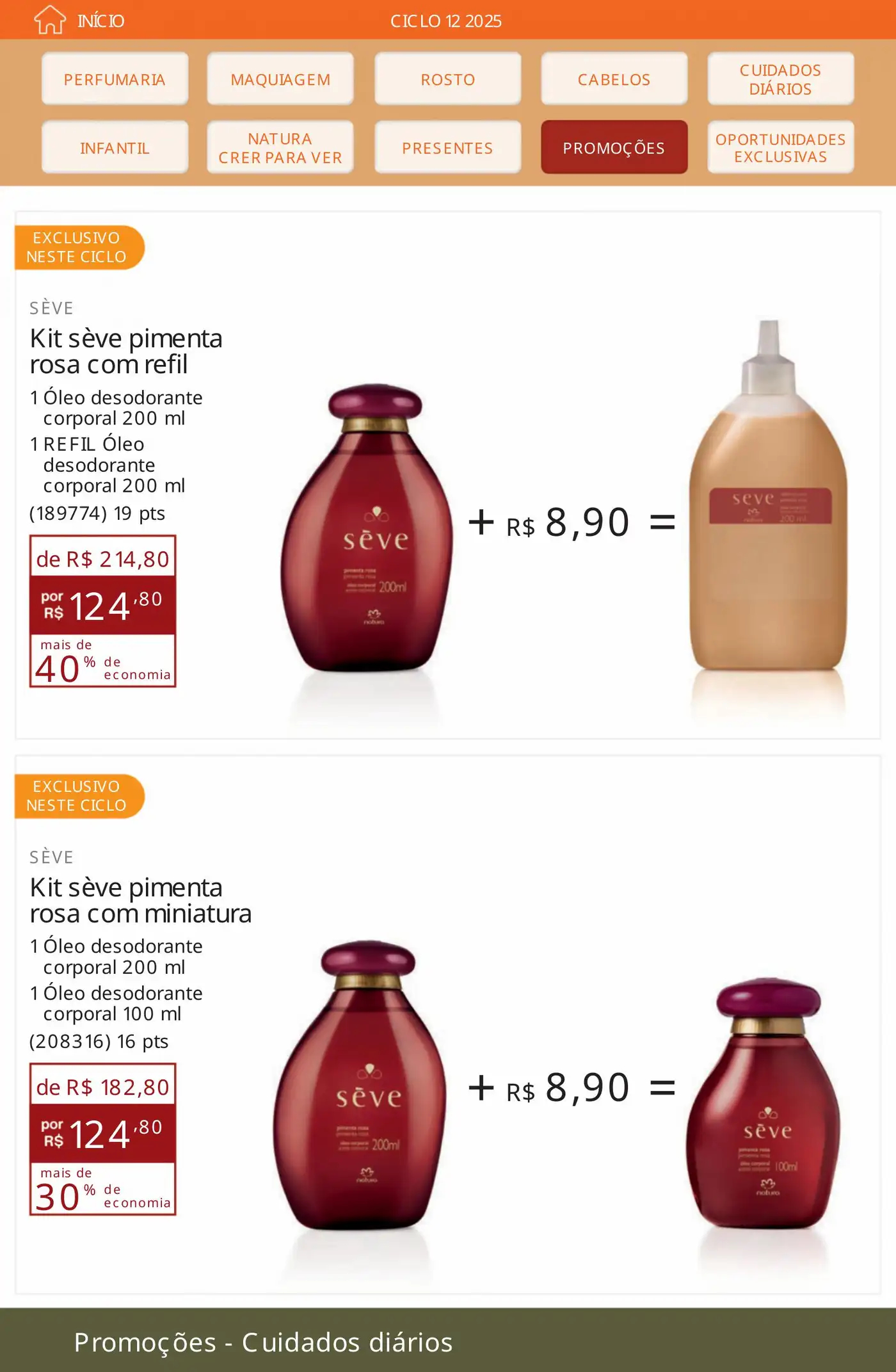This screenshot has height=1372, width=896.
Task: Open Oportunidades Exclusivas section
Action: click(780, 147)
